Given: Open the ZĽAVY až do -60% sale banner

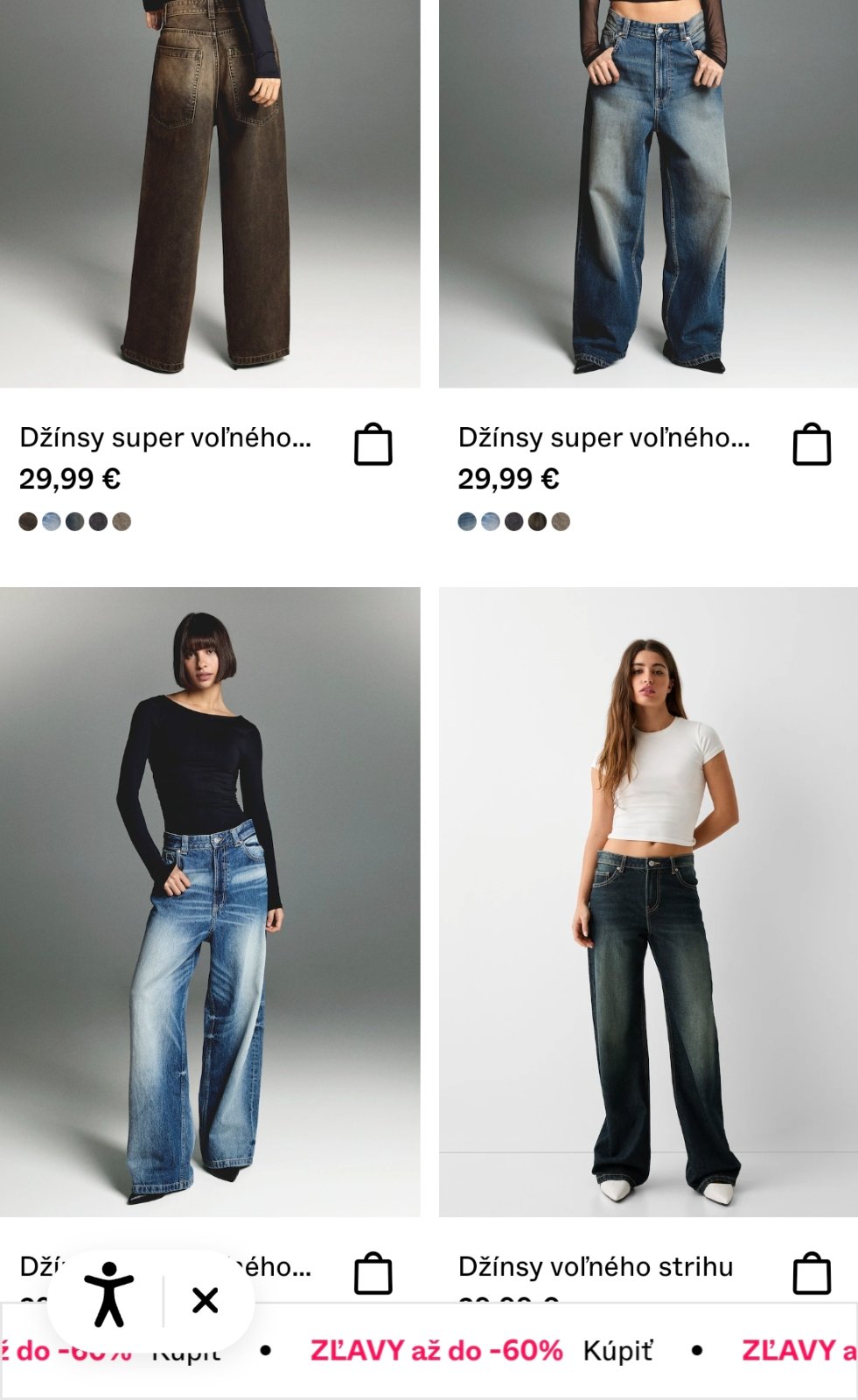Looking at the screenshot, I should click(x=436, y=1351).
